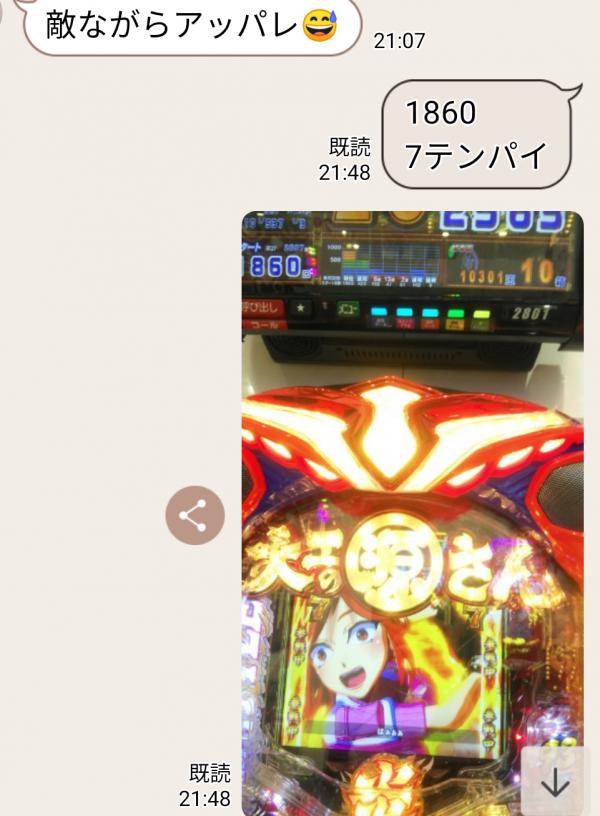Open the sent pachinko machine photo

[x=412, y=500]
